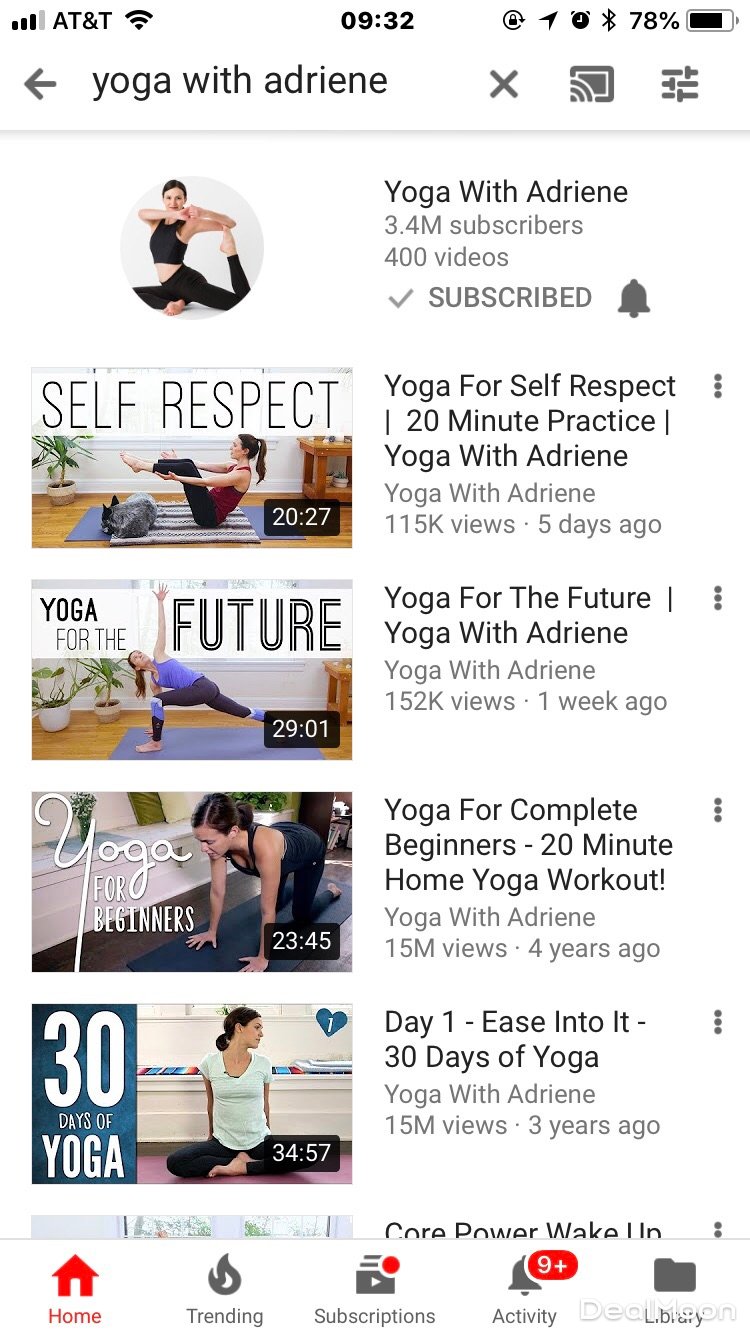Tap the SUBSCRIBED button to unsubscribe
Viewport: 750px width, 1334px height.
(490, 298)
